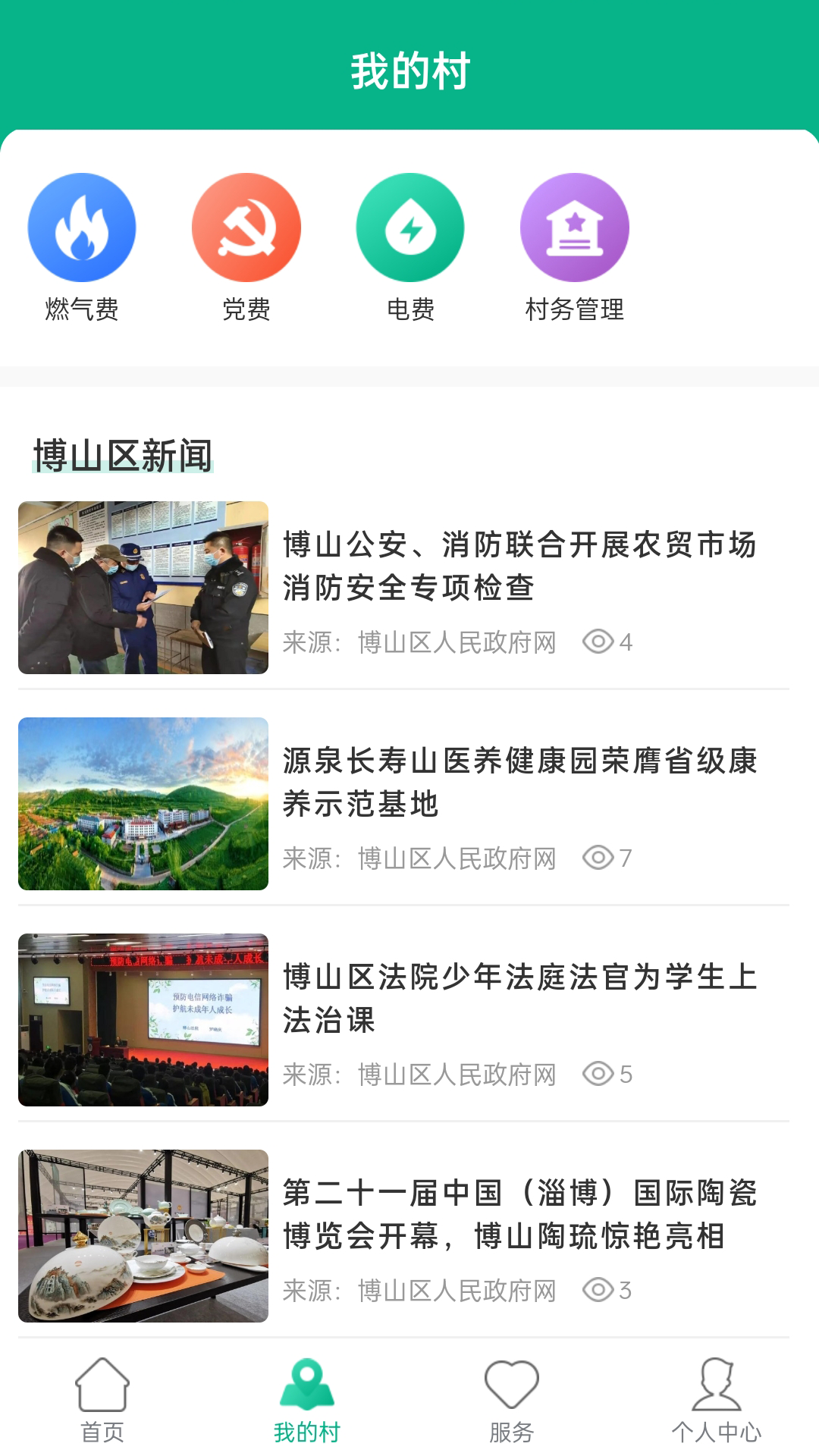The image size is (819, 1456).
Task: Open the 燃气费 gas fee payment
Action: (82, 227)
